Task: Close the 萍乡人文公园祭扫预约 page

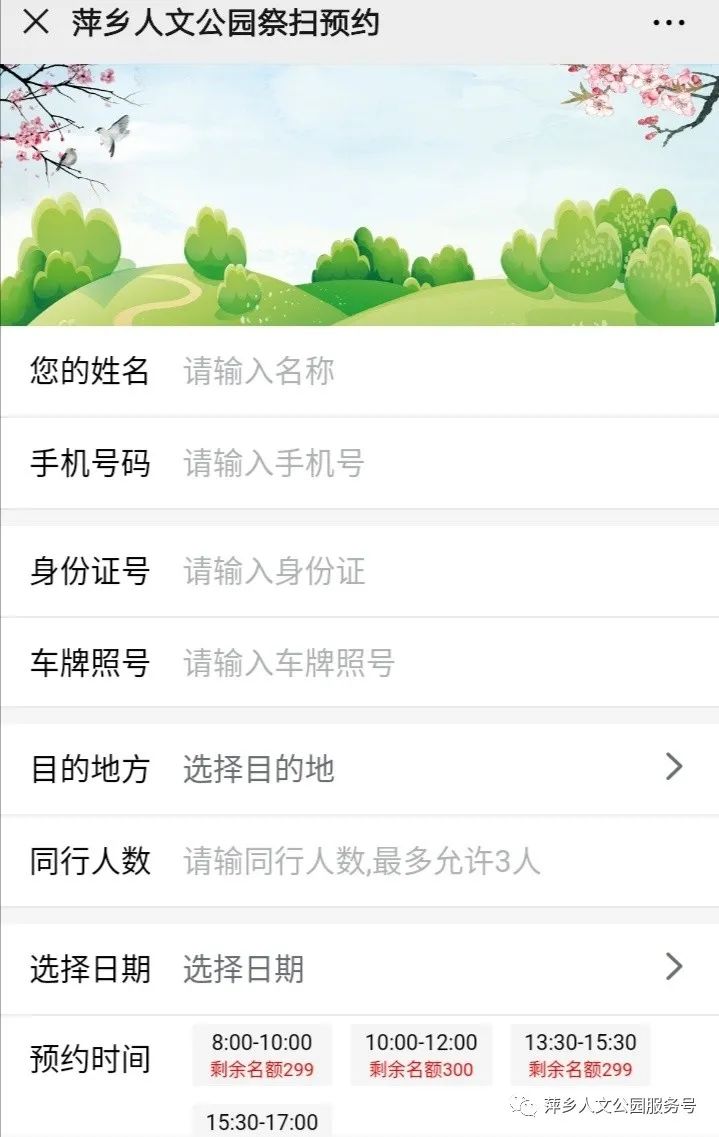Action: pyautogui.click(x=36, y=22)
